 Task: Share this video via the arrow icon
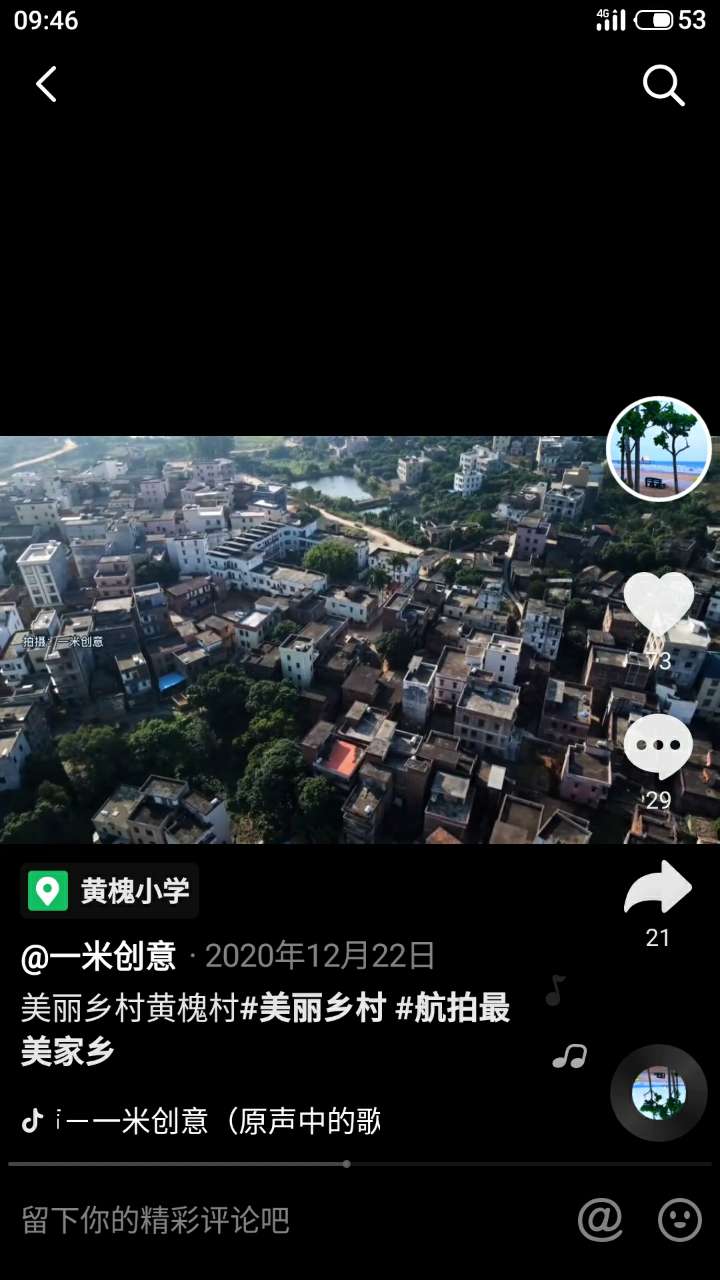point(657,889)
